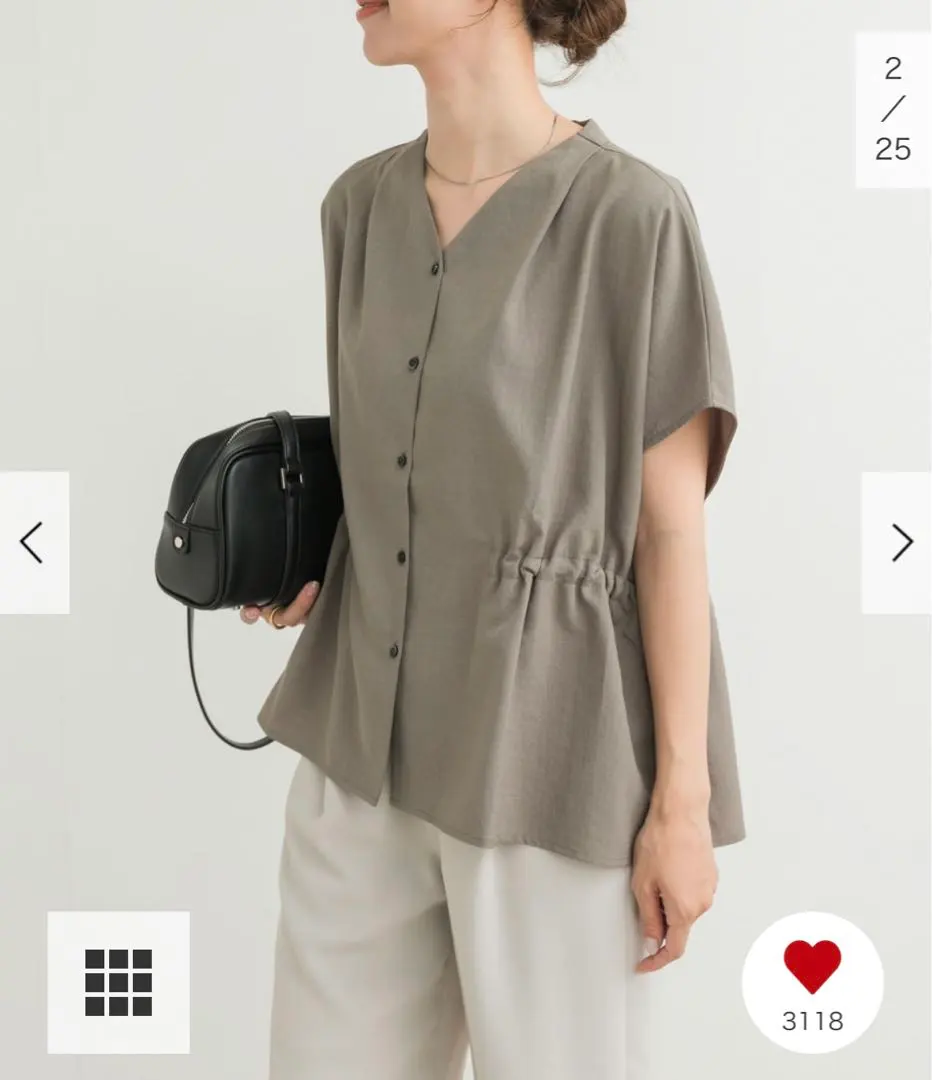The height and width of the screenshot is (1080, 932).
Task: Favorite this item with the heart
Action: pyautogui.click(x=812, y=968)
